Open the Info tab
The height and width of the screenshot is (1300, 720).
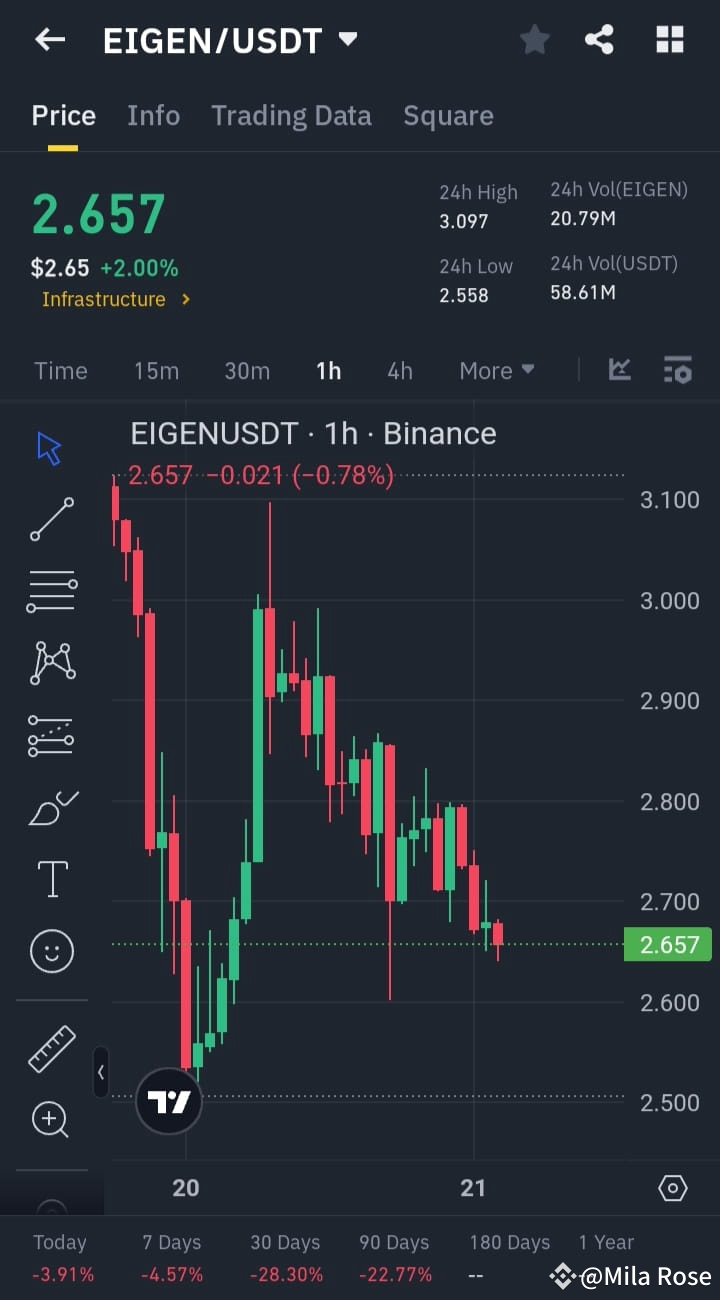[153, 115]
